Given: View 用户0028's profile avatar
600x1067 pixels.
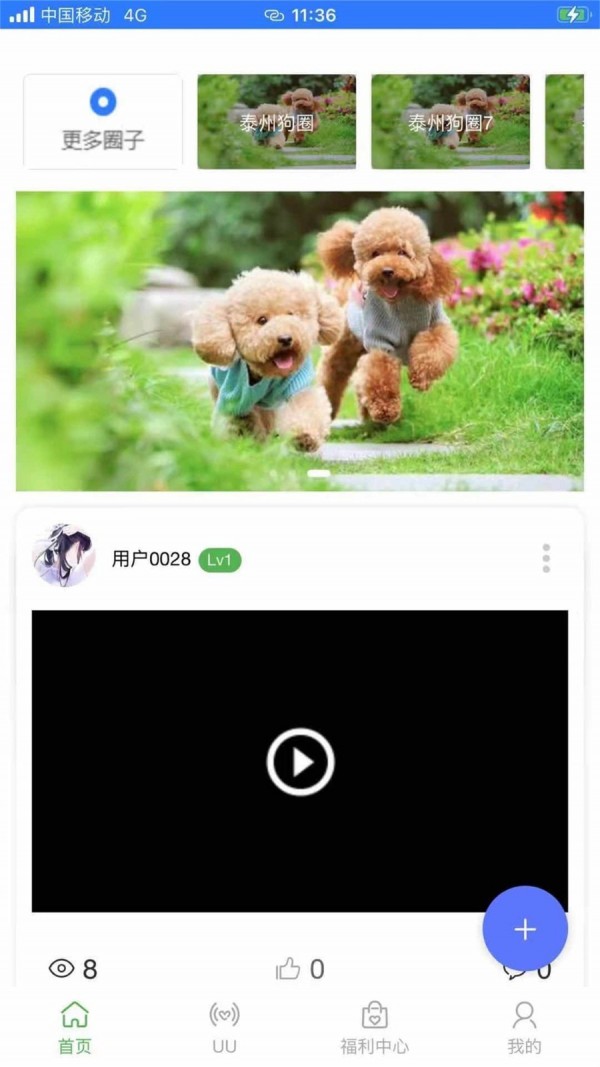Looking at the screenshot, I should (x=64, y=555).
